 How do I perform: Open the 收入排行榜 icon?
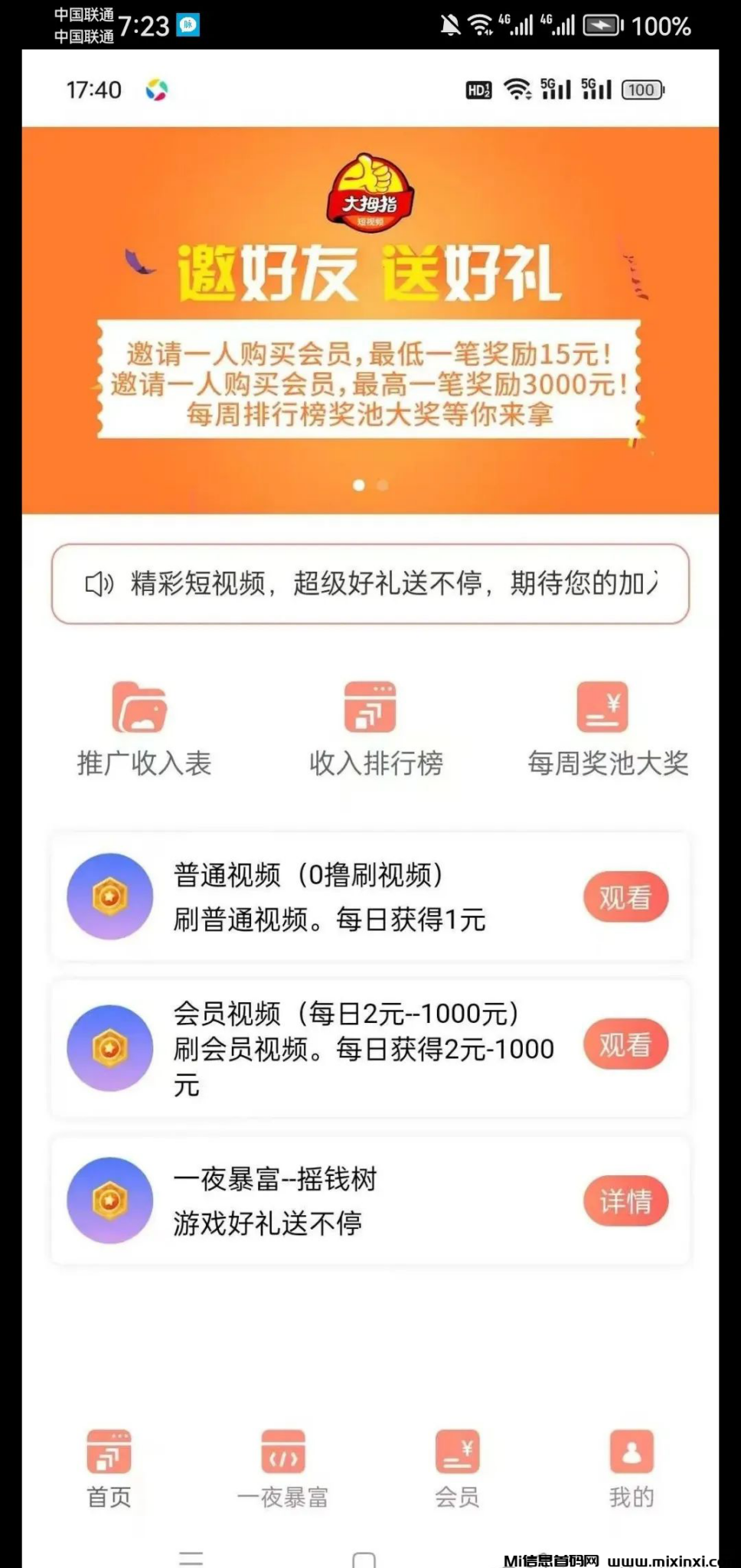[x=370, y=708]
